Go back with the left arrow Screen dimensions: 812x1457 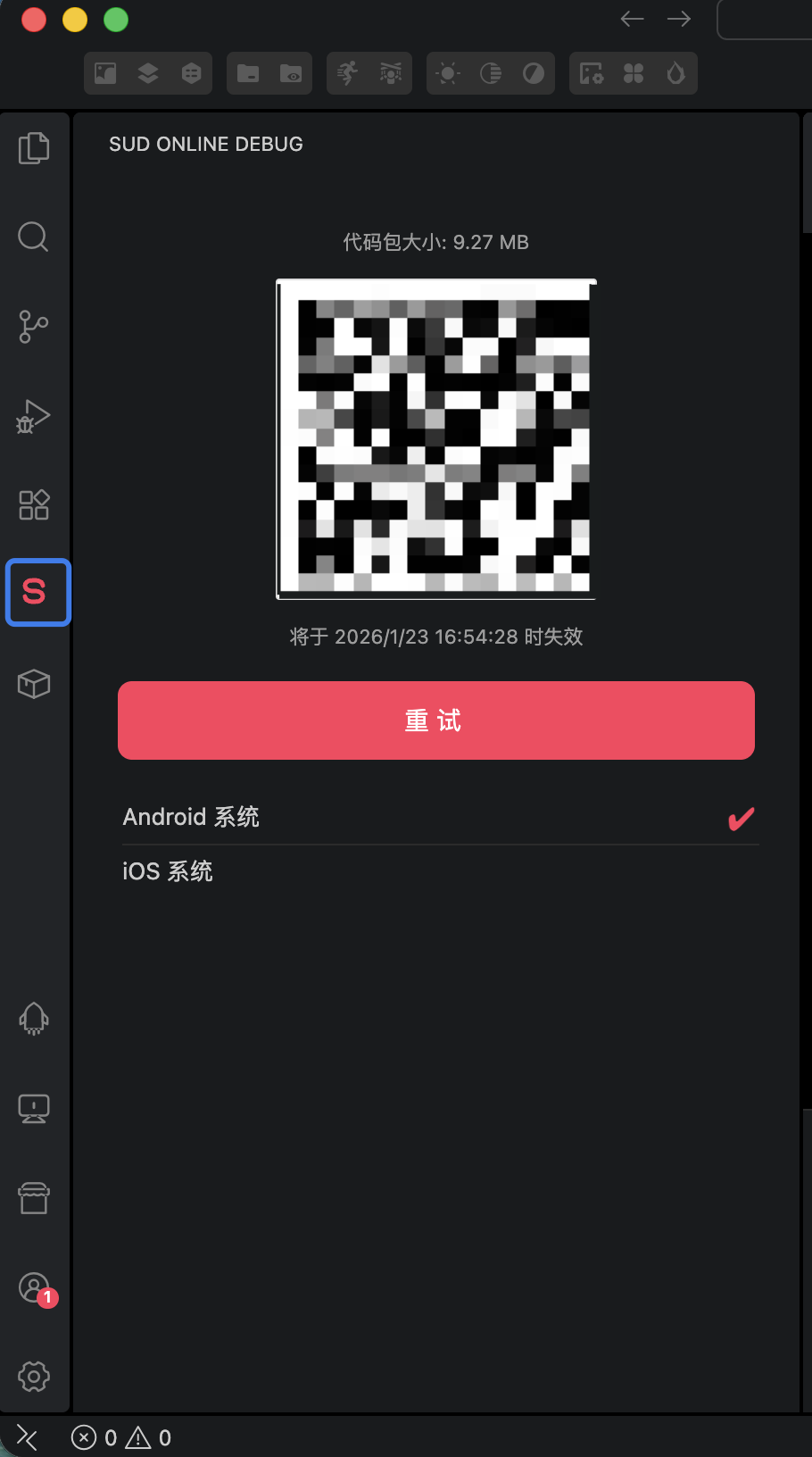[632, 19]
